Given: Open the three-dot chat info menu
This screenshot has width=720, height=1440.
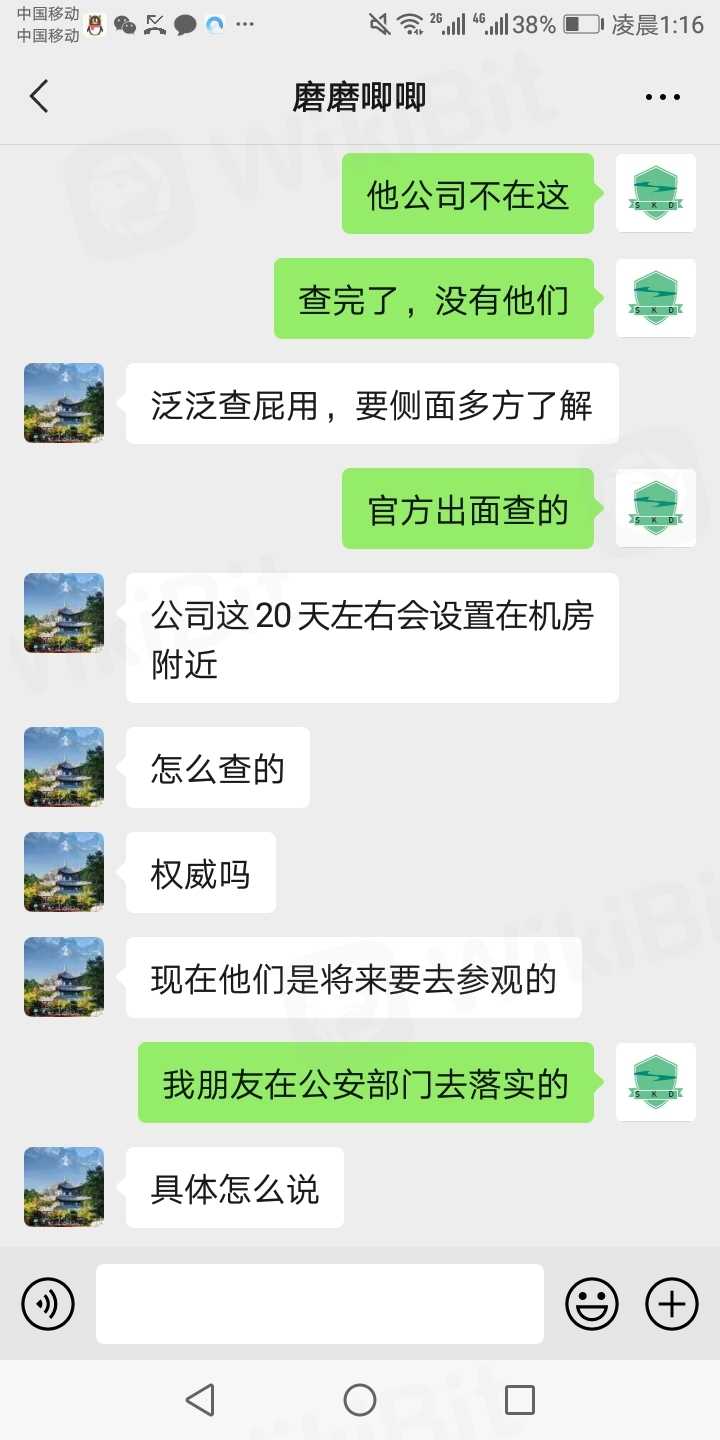Looking at the screenshot, I should 662,97.
